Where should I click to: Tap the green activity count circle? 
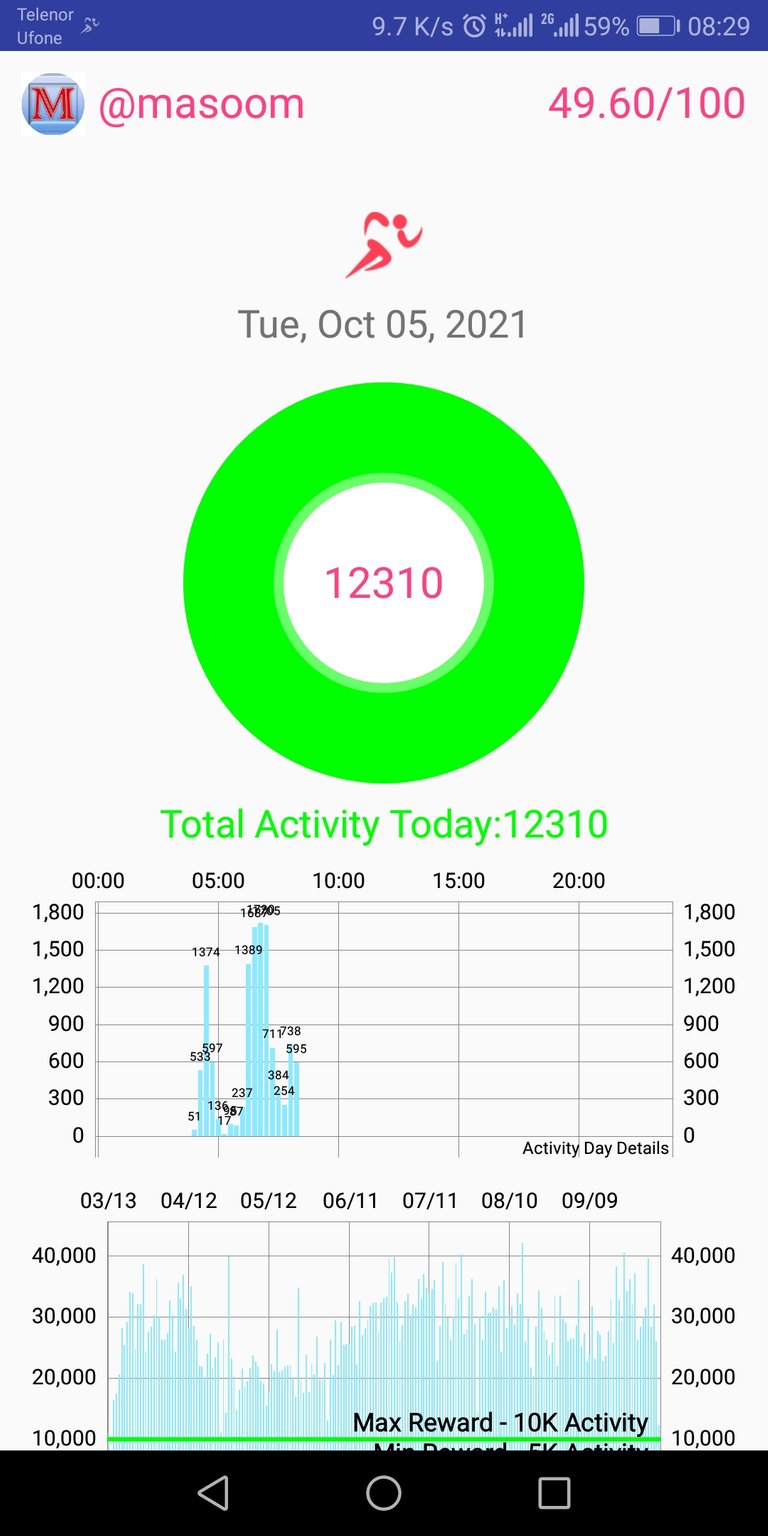[x=384, y=582]
